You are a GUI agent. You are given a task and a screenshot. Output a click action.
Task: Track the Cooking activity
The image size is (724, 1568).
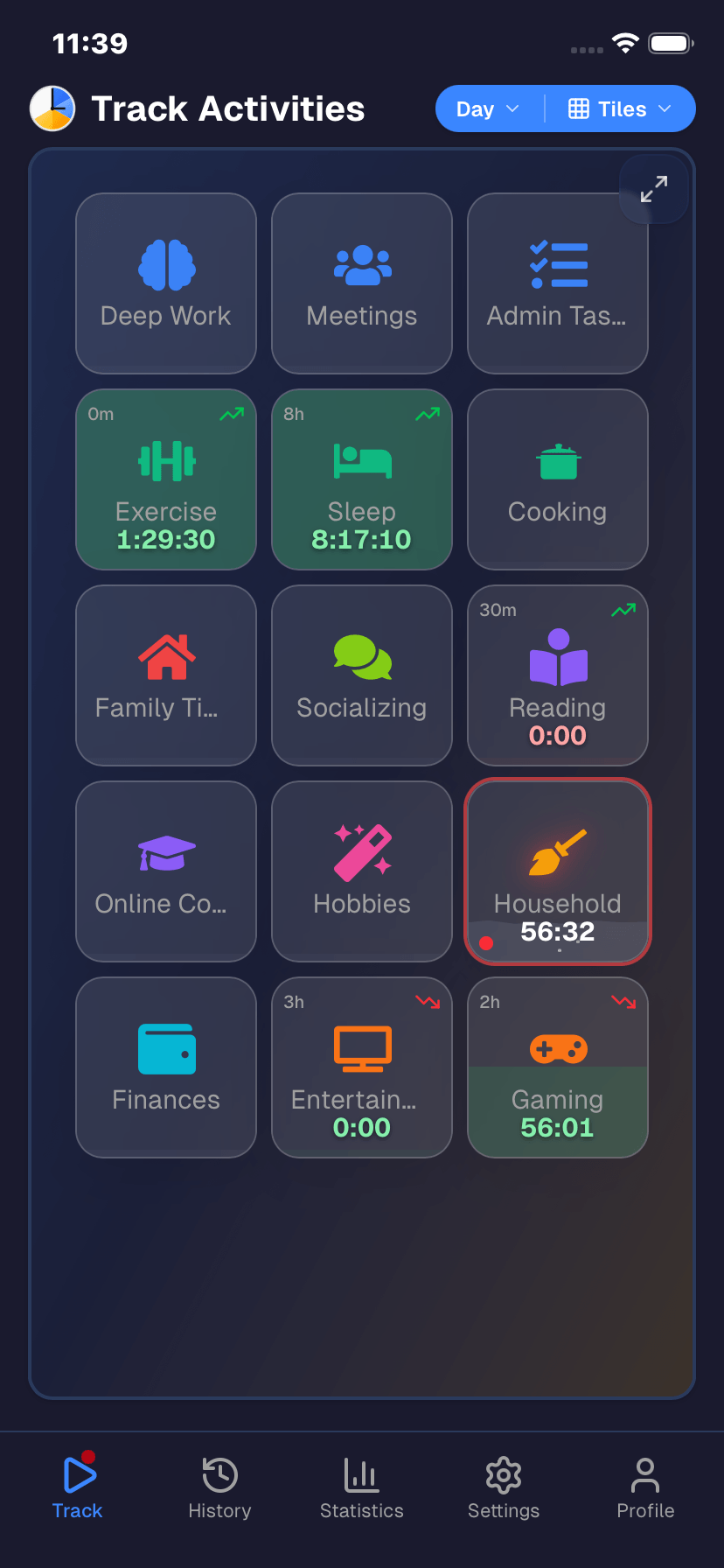tap(558, 479)
